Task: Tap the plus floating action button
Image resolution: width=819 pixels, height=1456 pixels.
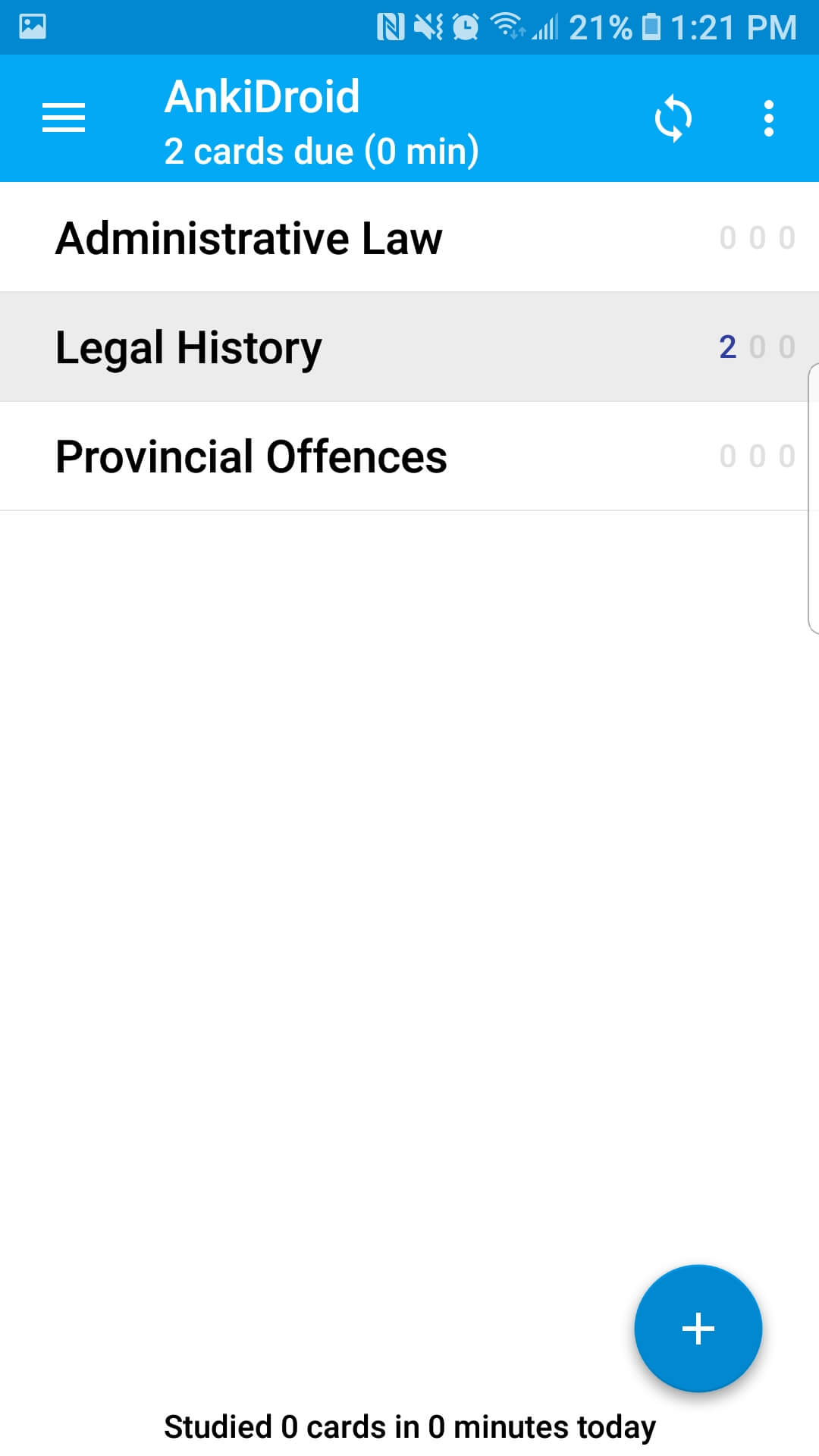Action: click(698, 1329)
